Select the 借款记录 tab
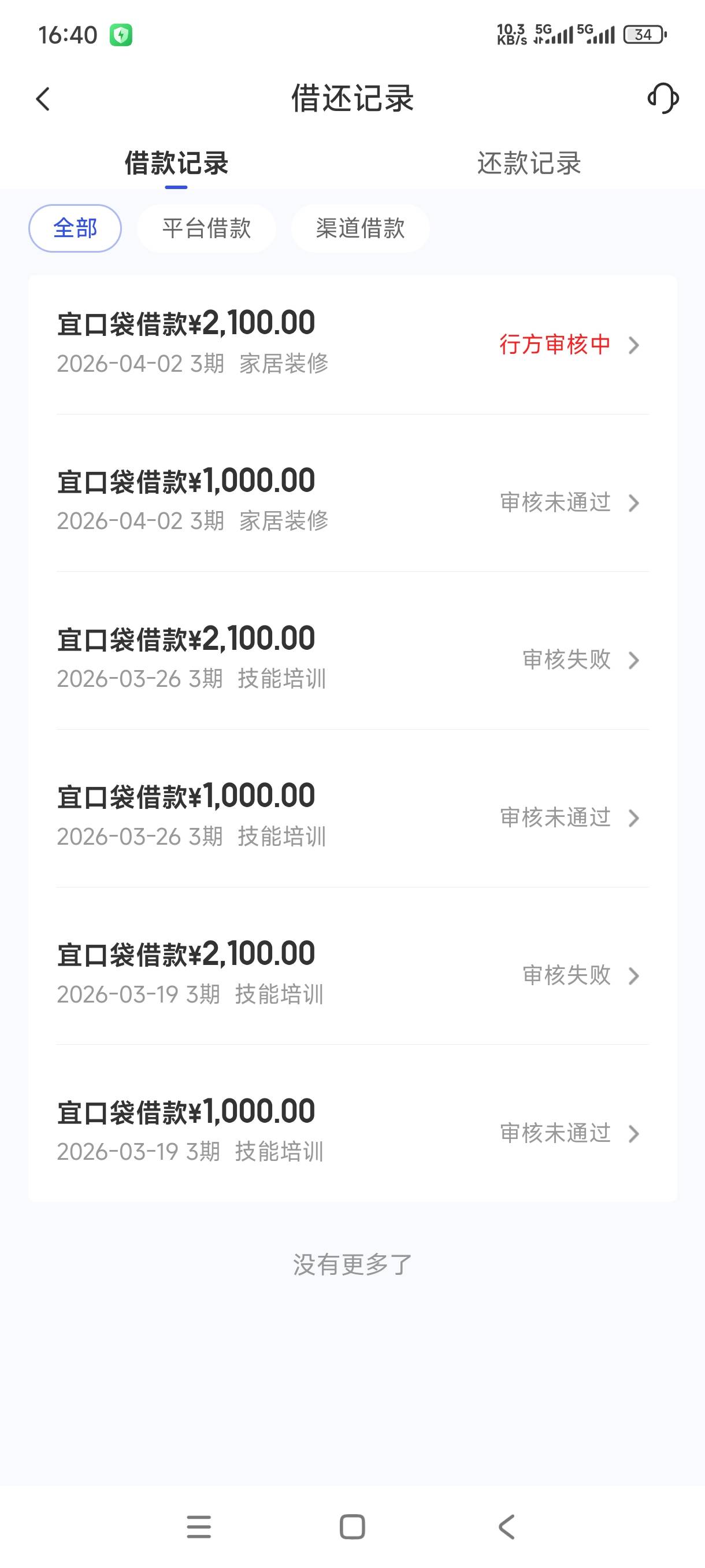 [x=176, y=163]
